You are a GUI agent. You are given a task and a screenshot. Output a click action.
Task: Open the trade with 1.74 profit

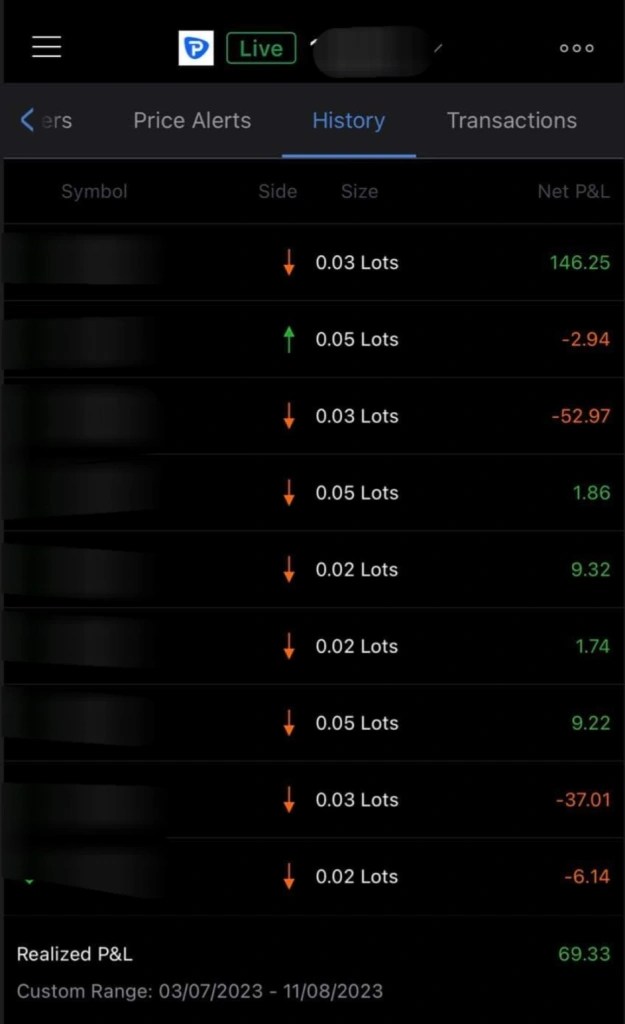coord(312,647)
